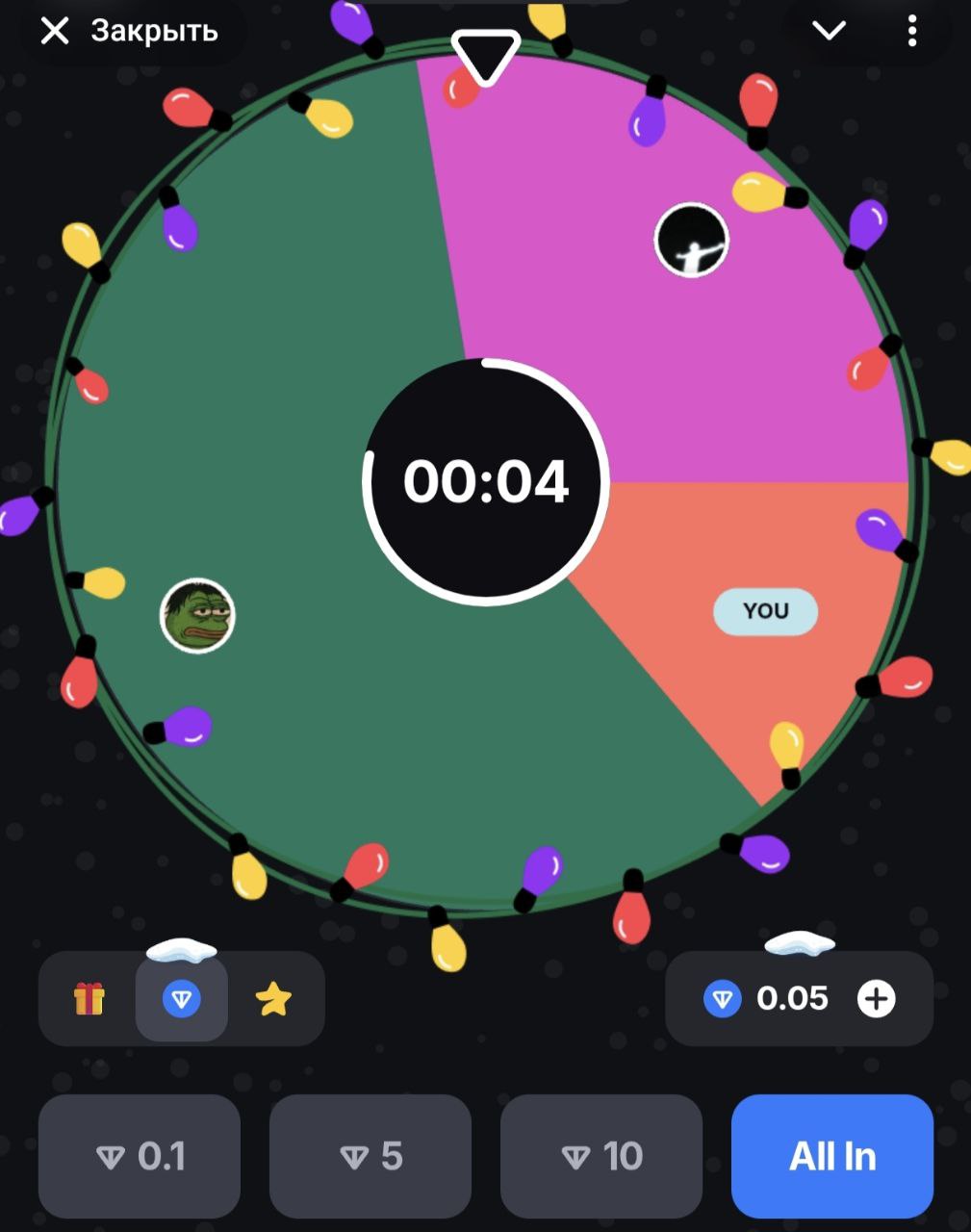
Task: Bet 0.1 TON
Action: 140,1156
